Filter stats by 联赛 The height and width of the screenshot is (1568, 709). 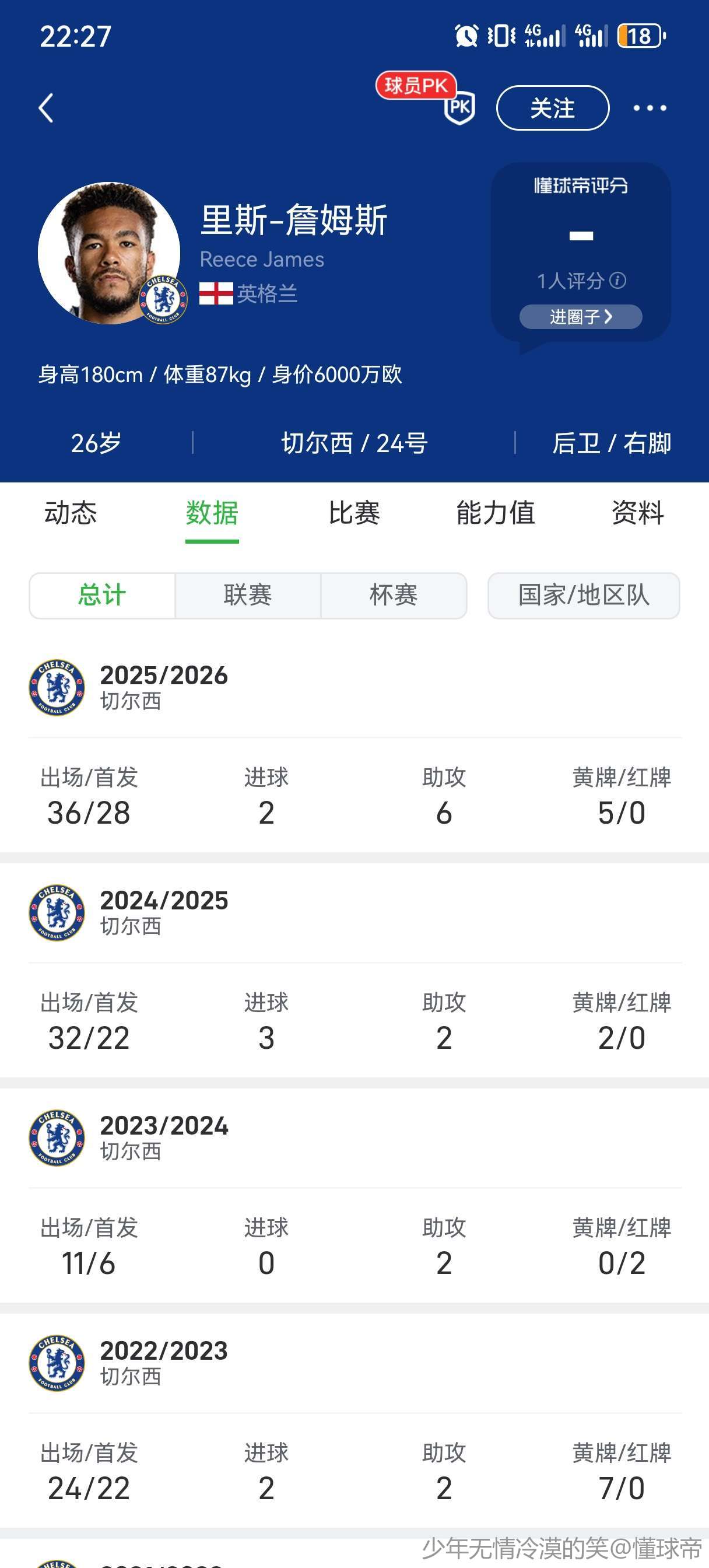pos(248,596)
